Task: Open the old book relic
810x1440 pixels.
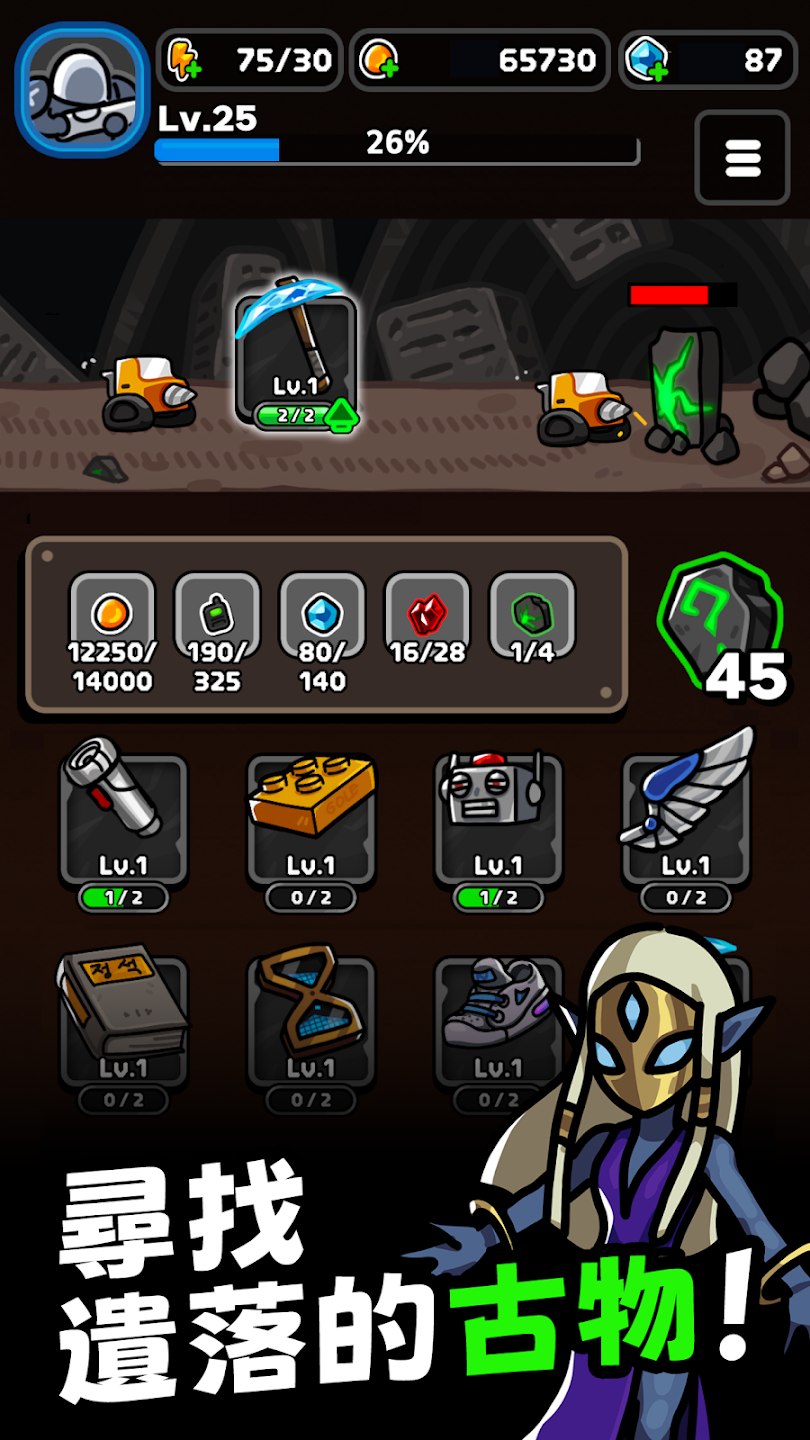Action: click(123, 1020)
